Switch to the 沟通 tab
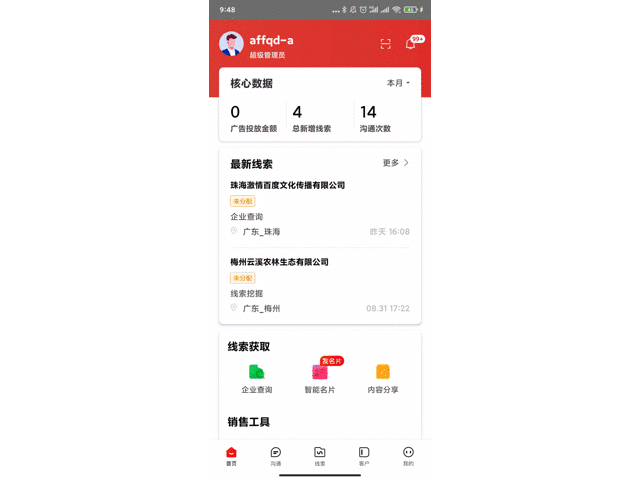This screenshot has height=480, width=640. coord(275,456)
